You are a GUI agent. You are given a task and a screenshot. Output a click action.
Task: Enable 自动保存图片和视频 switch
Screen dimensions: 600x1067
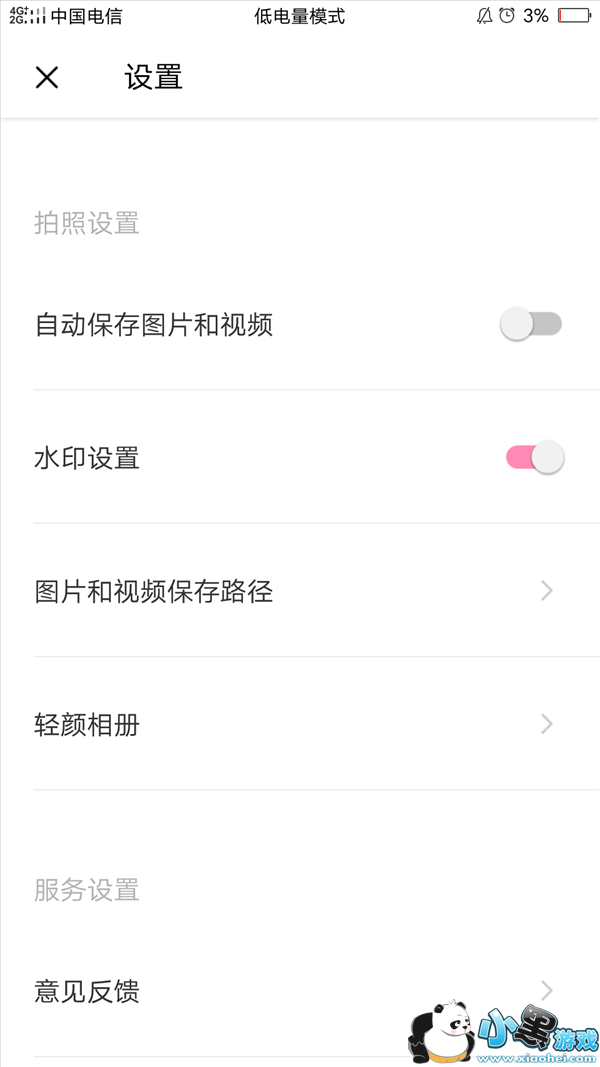point(531,324)
